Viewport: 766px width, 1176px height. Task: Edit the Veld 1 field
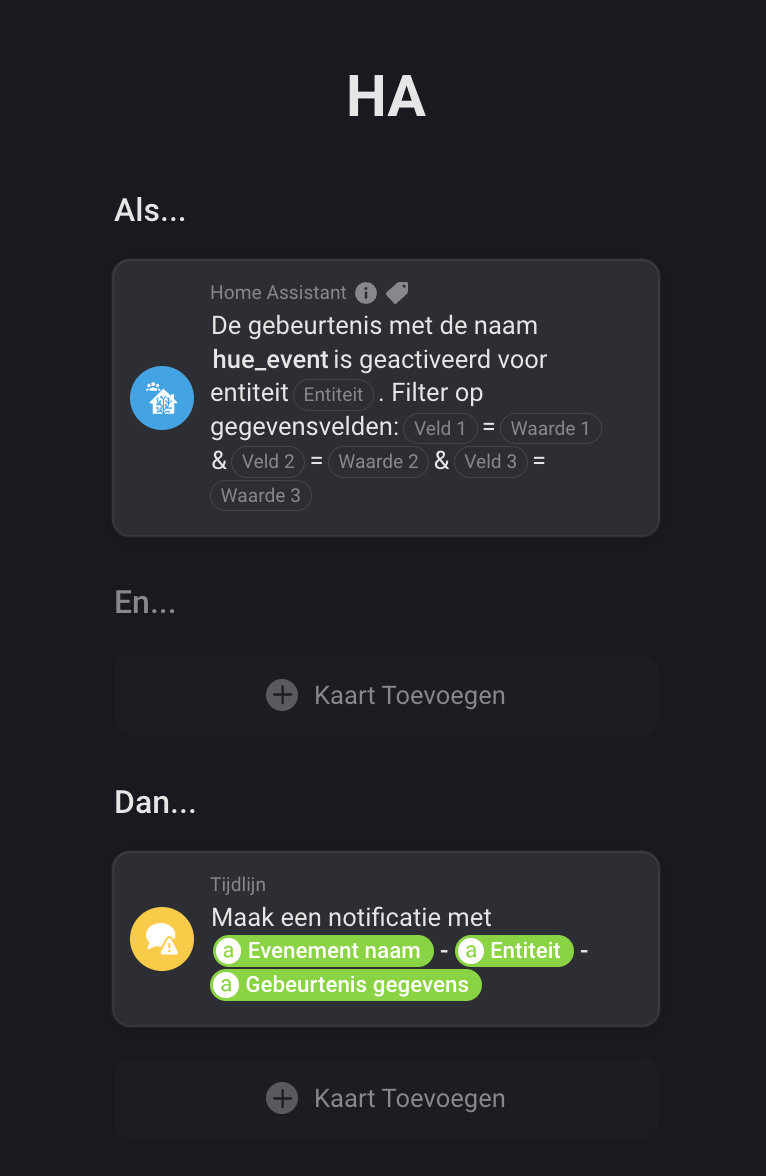click(440, 428)
